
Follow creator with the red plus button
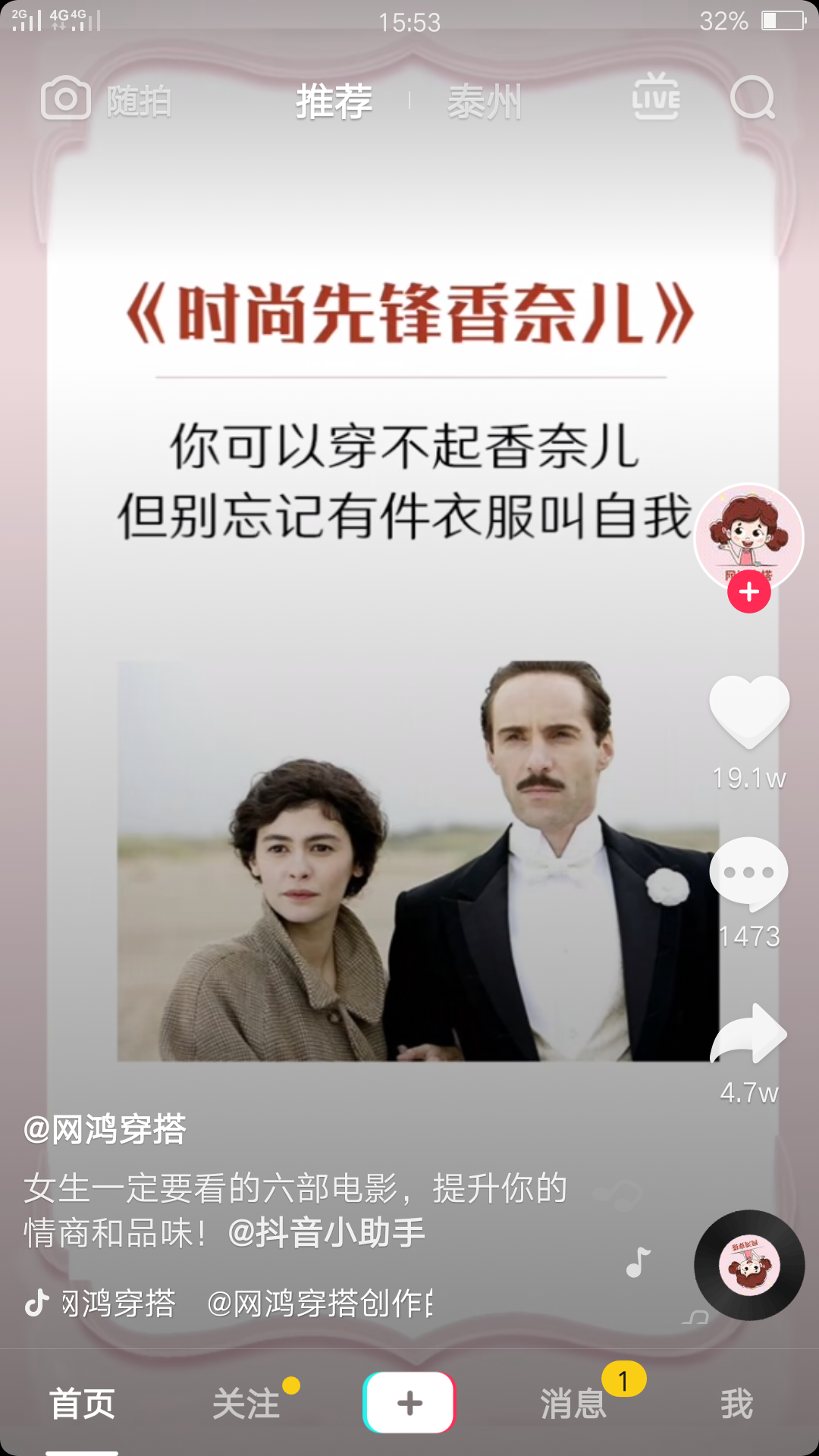(749, 592)
